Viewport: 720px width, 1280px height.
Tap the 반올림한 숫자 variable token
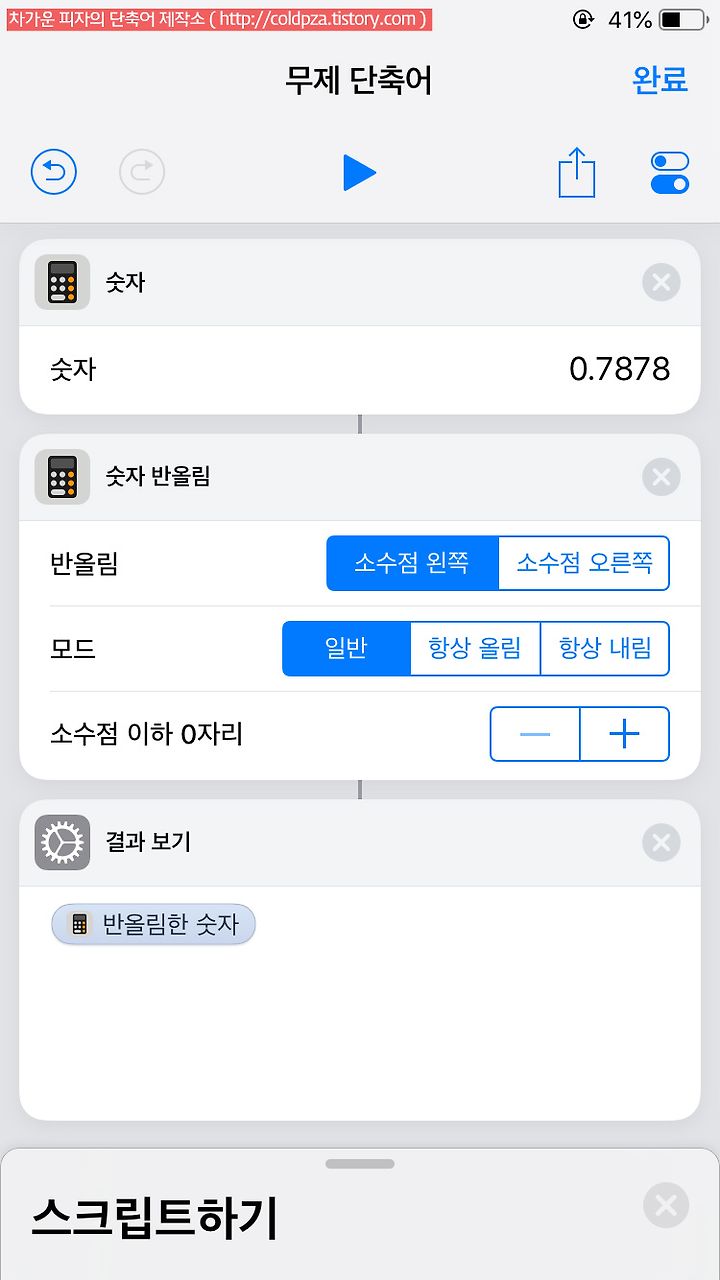click(154, 924)
